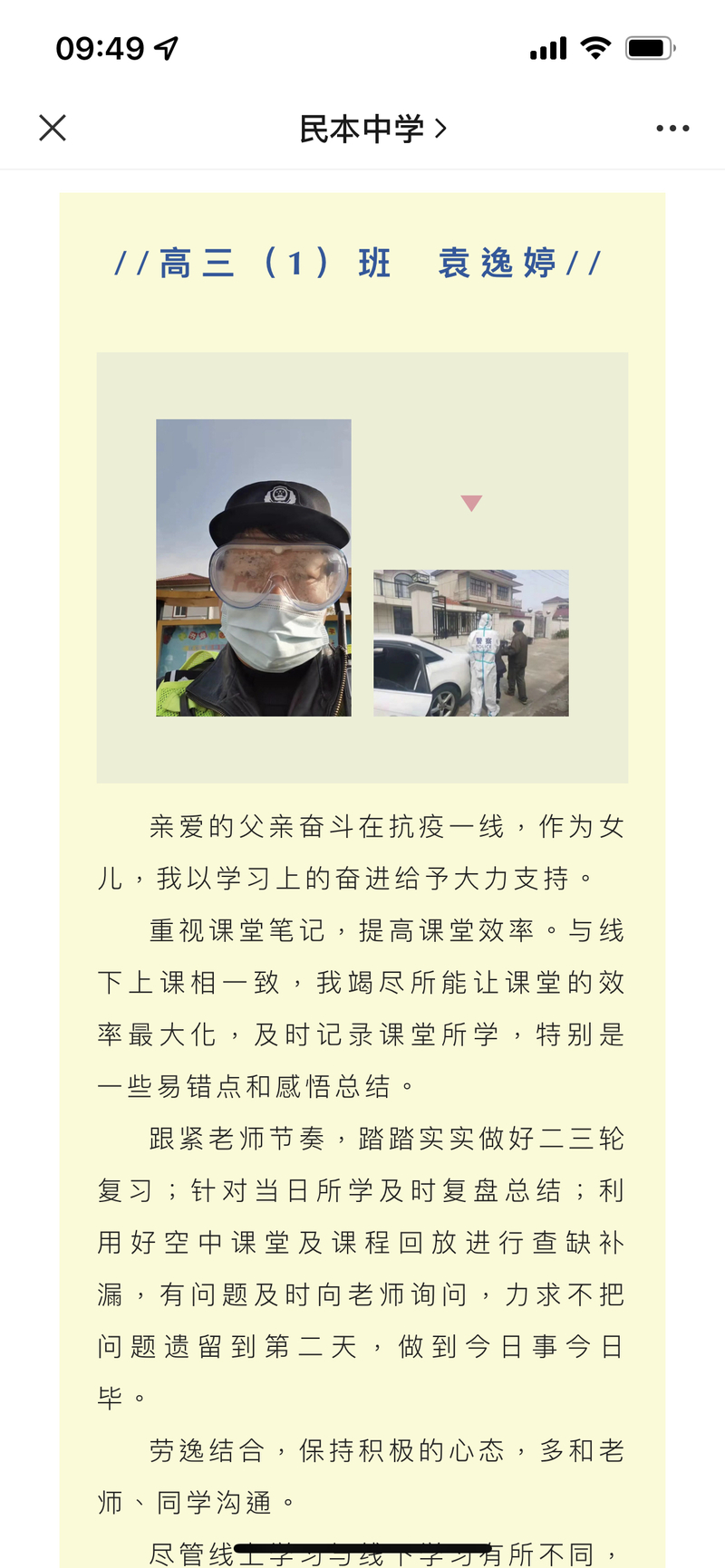View the photo with the white car

[x=471, y=643]
